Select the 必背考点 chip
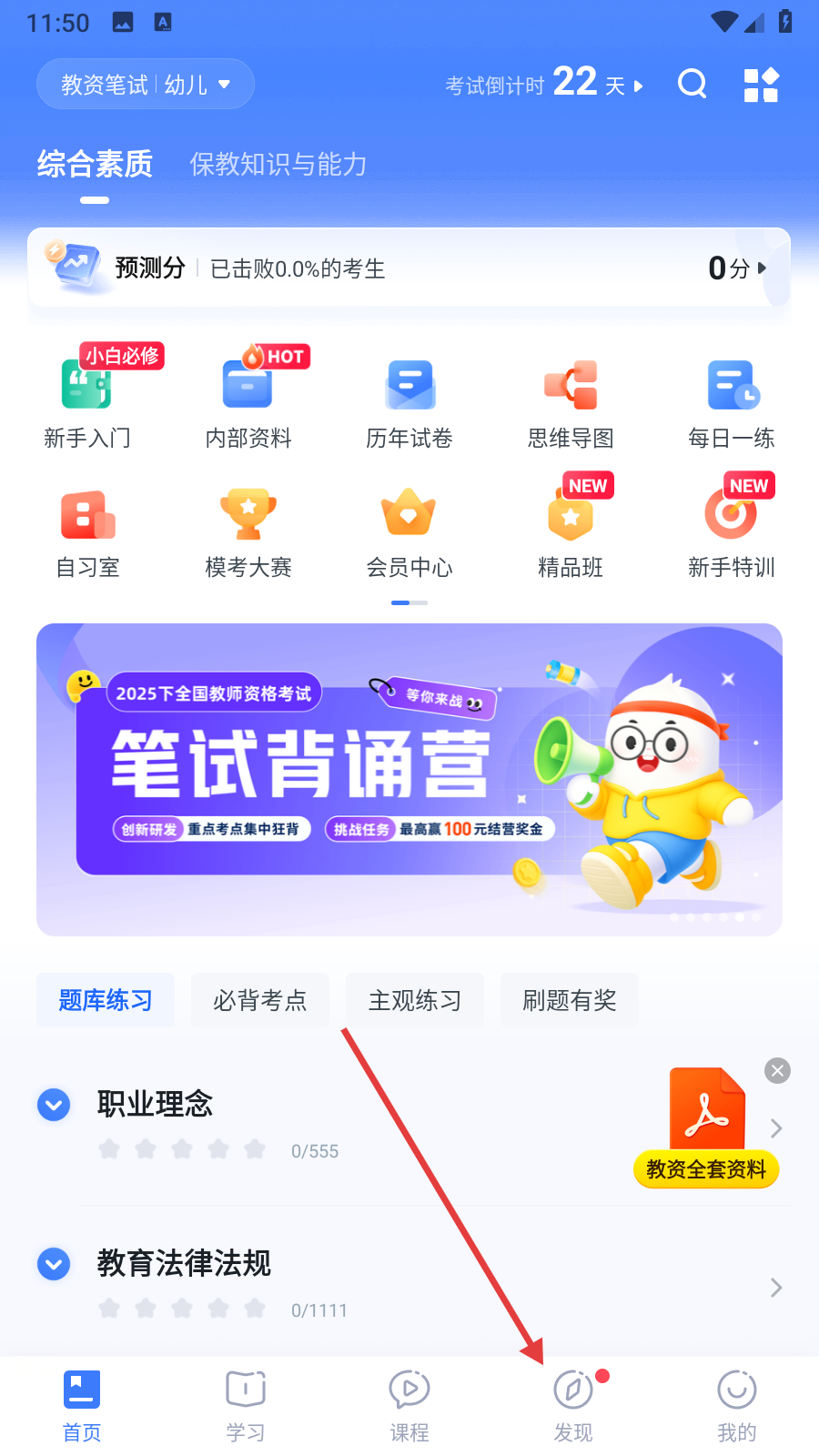The height and width of the screenshot is (1456, 819). [x=259, y=1000]
